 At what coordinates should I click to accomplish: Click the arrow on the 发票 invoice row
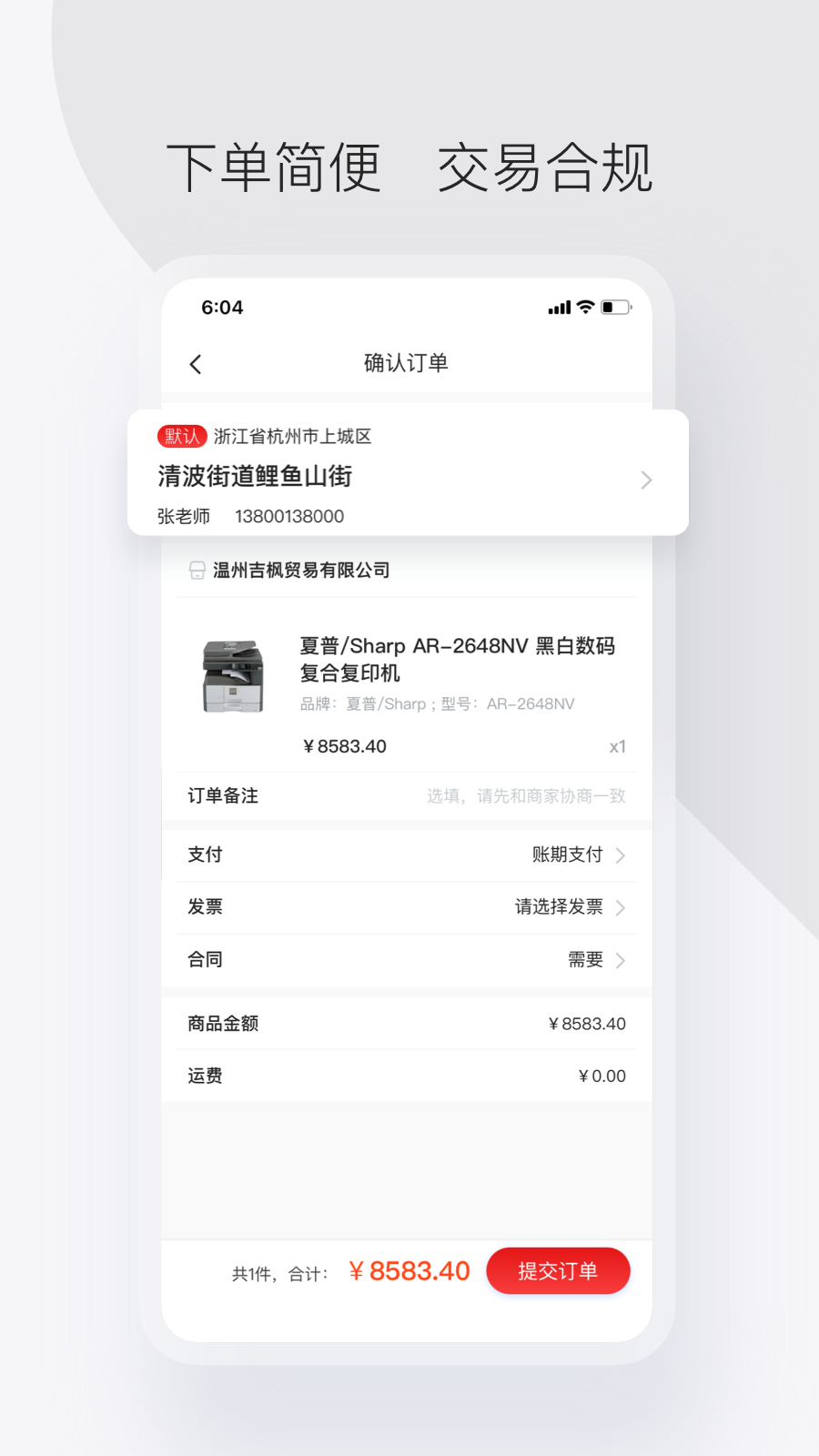621,907
